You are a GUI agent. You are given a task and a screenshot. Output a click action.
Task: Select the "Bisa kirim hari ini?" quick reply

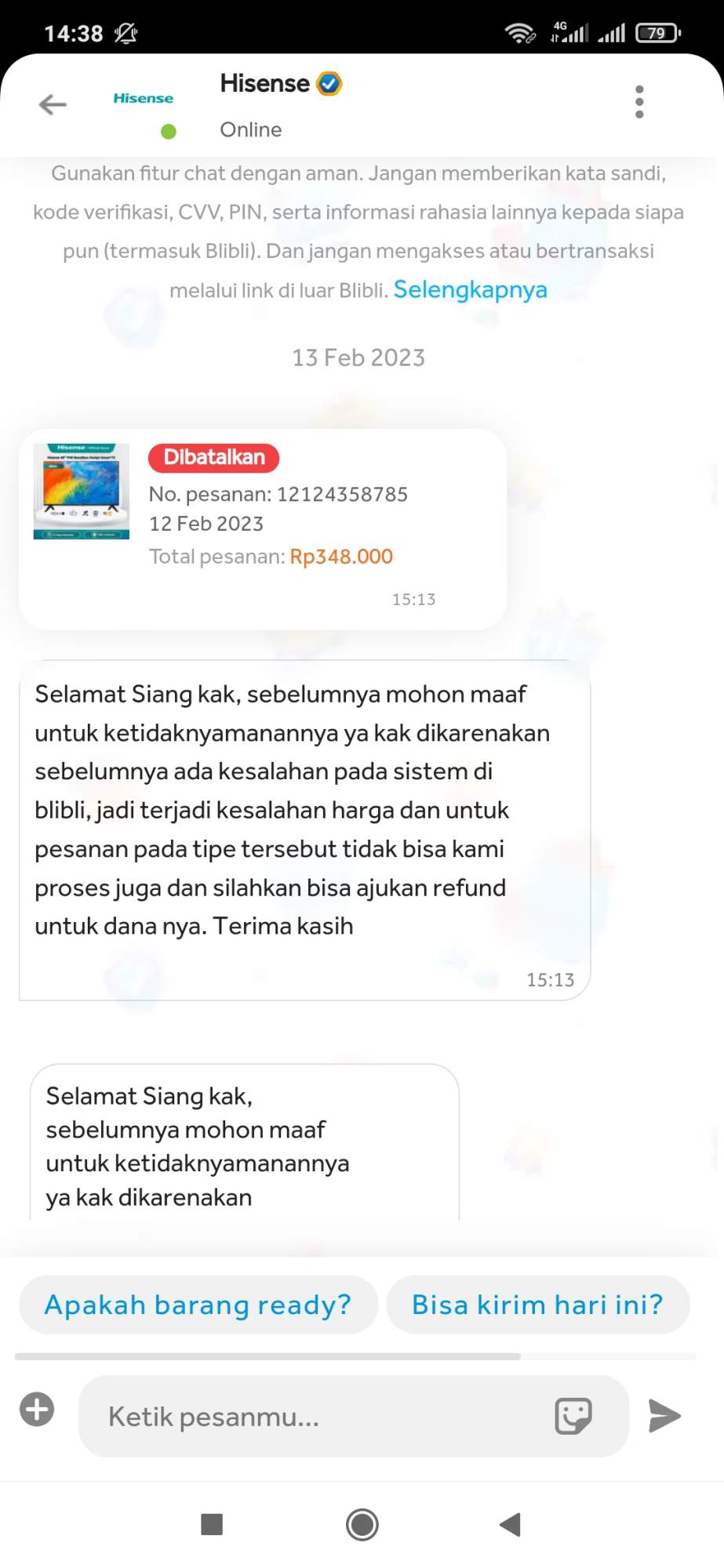[537, 1305]
